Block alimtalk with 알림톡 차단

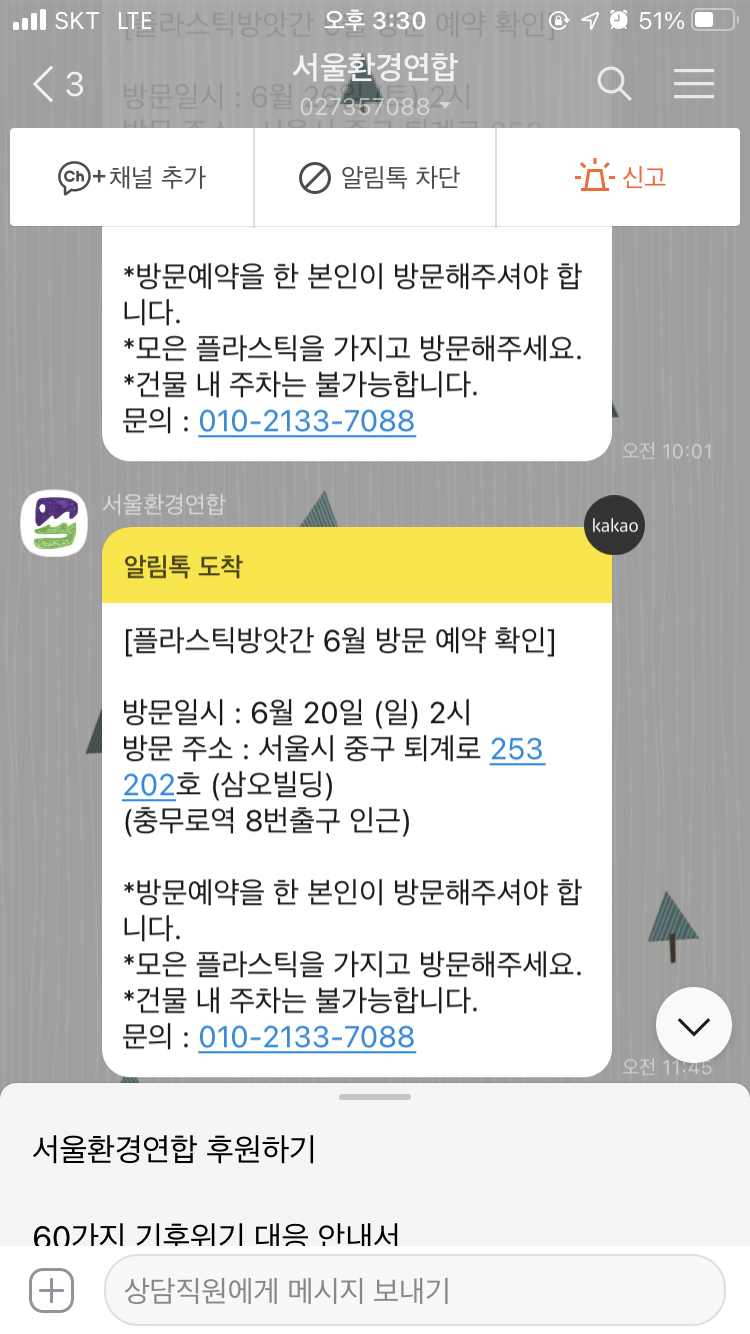[379, 178]
